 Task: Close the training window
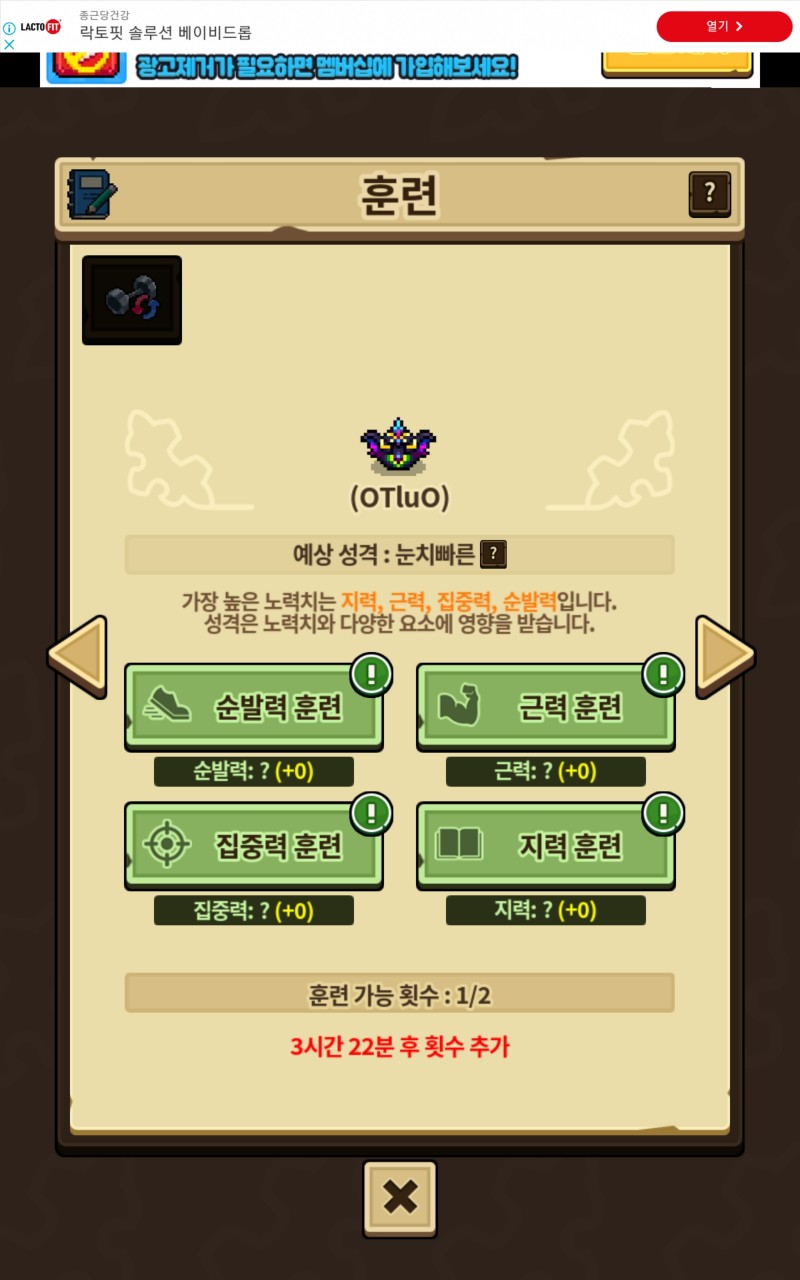(x=400, y=1198)
